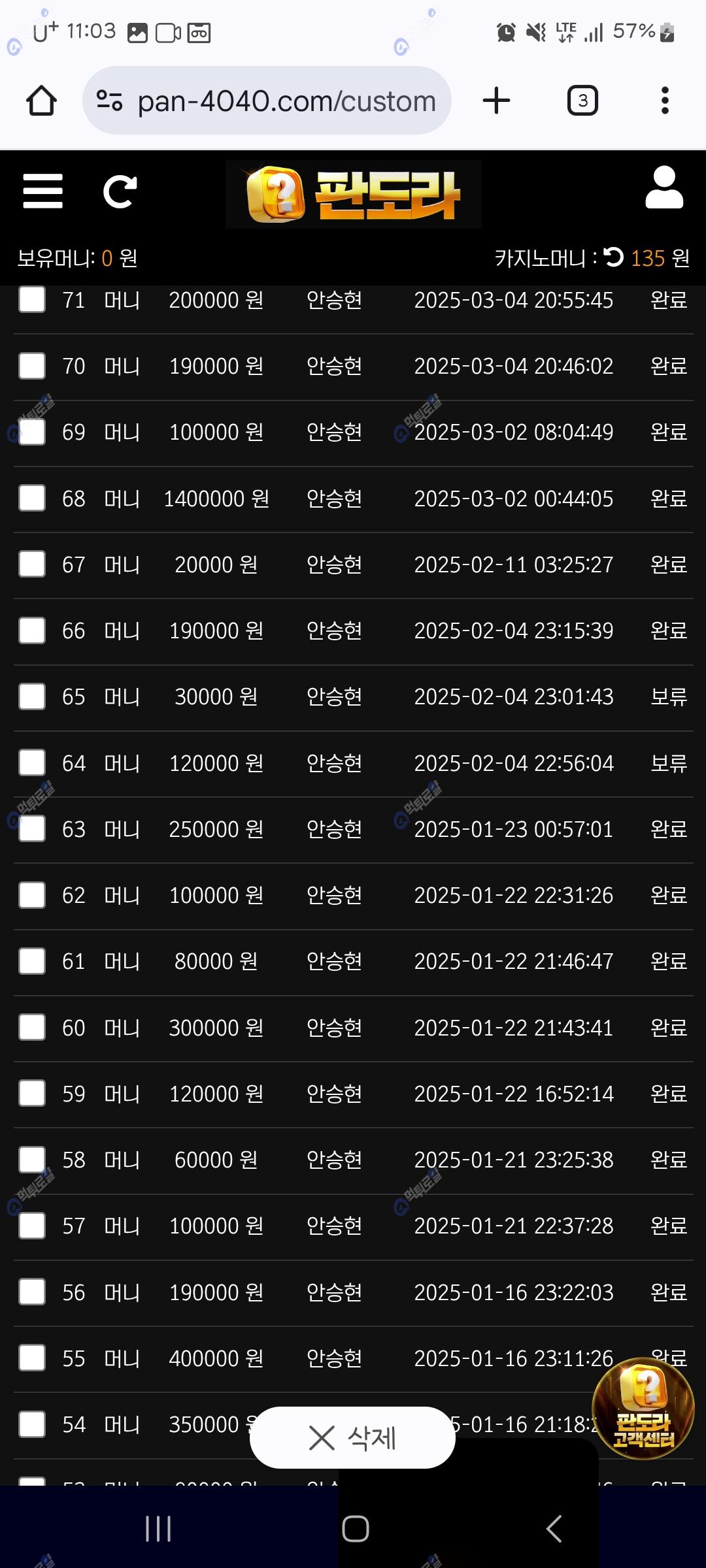The image size is (706, 1568).
Task: Open the browser overflow menu
Action: pyautogui.click(x=665, y=101)
